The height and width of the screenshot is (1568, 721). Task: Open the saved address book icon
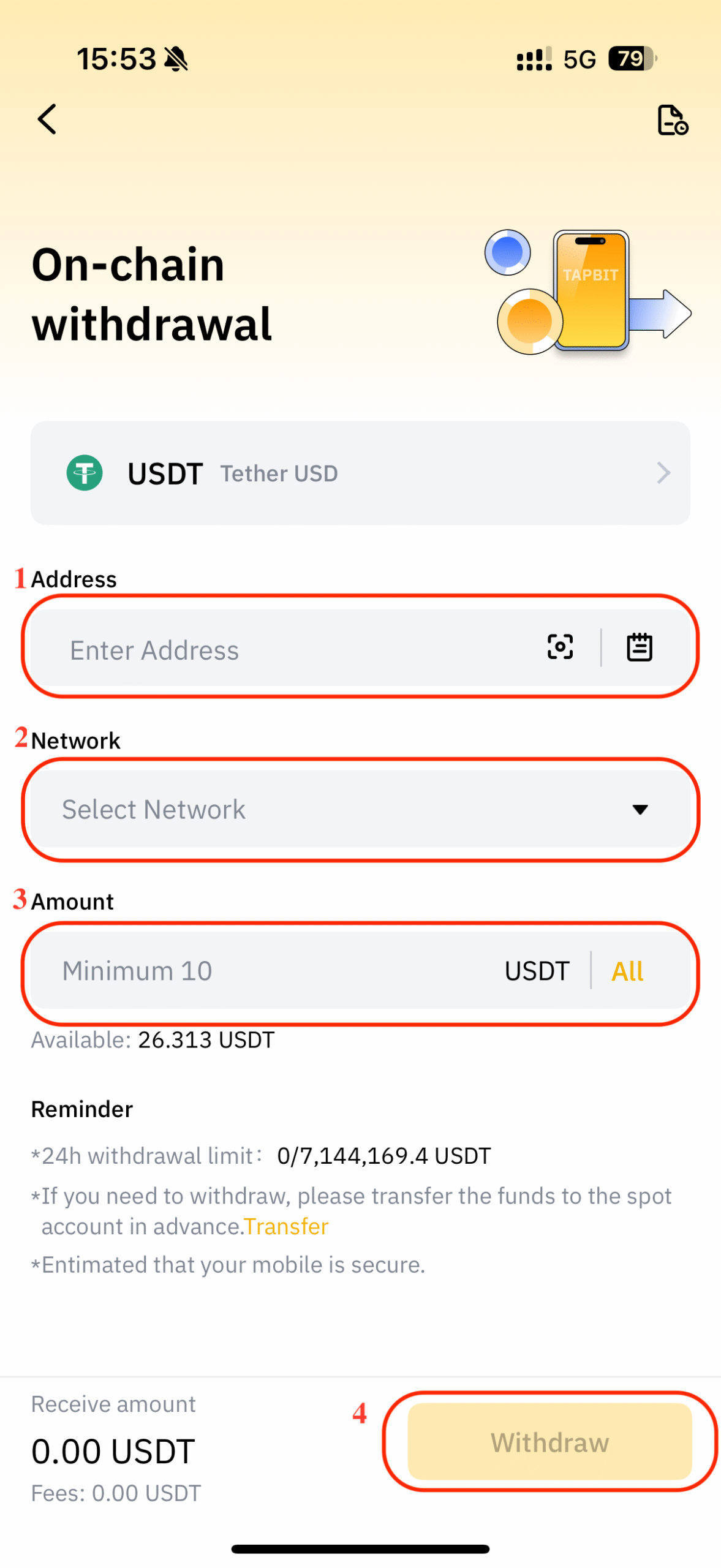(x=639, y=647)
